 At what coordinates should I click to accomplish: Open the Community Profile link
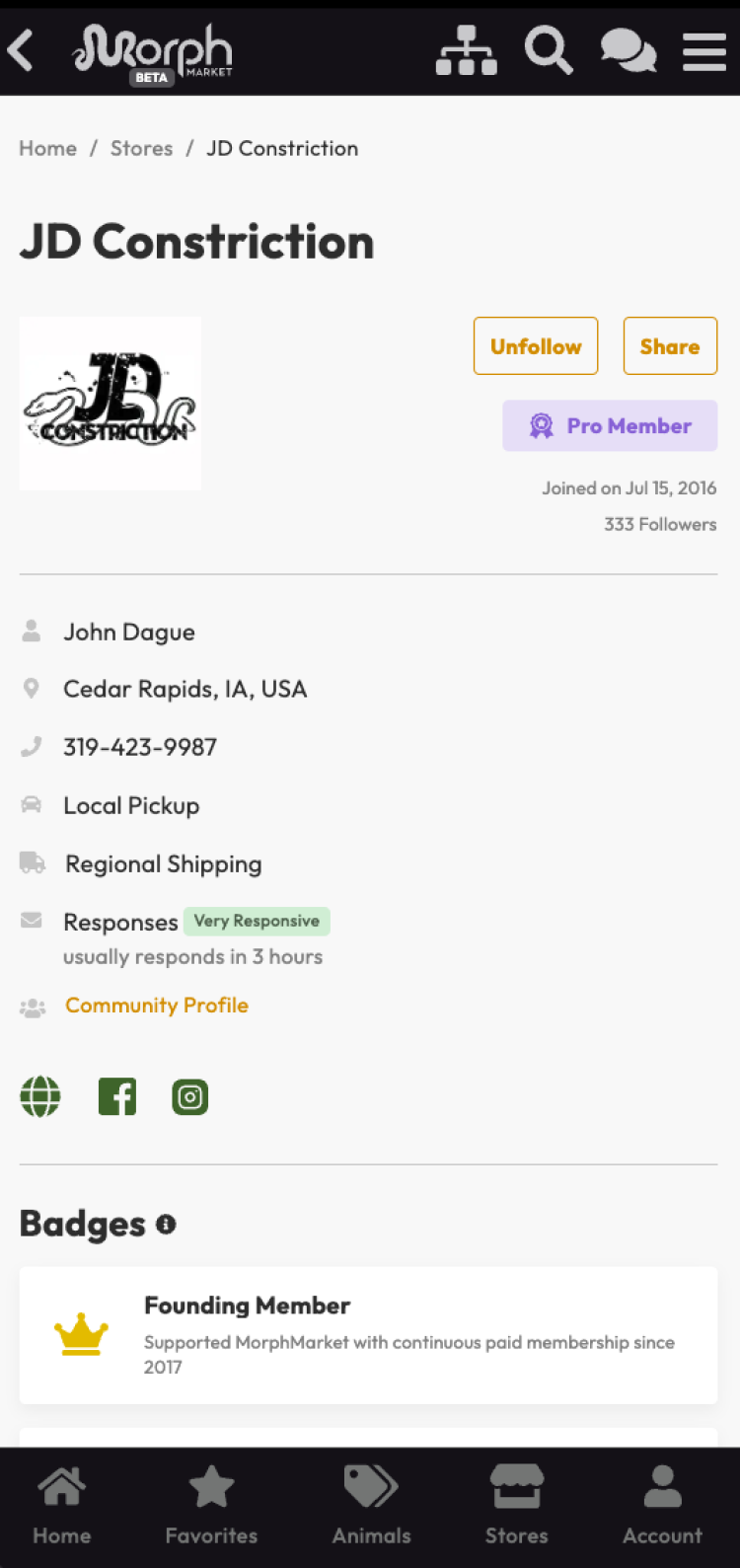[x=156, y=1006]
